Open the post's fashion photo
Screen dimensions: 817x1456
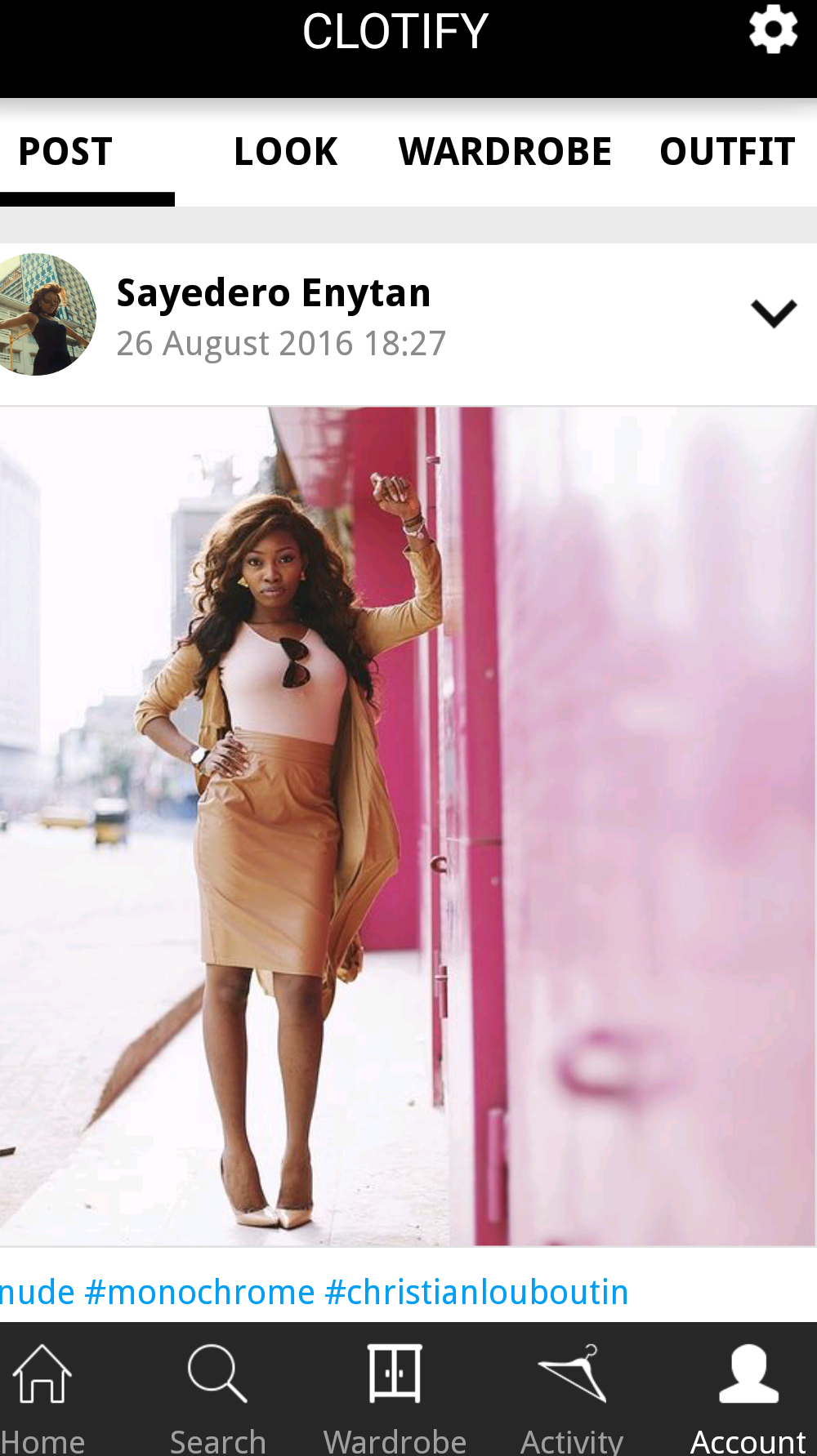[x=408, y=825]
